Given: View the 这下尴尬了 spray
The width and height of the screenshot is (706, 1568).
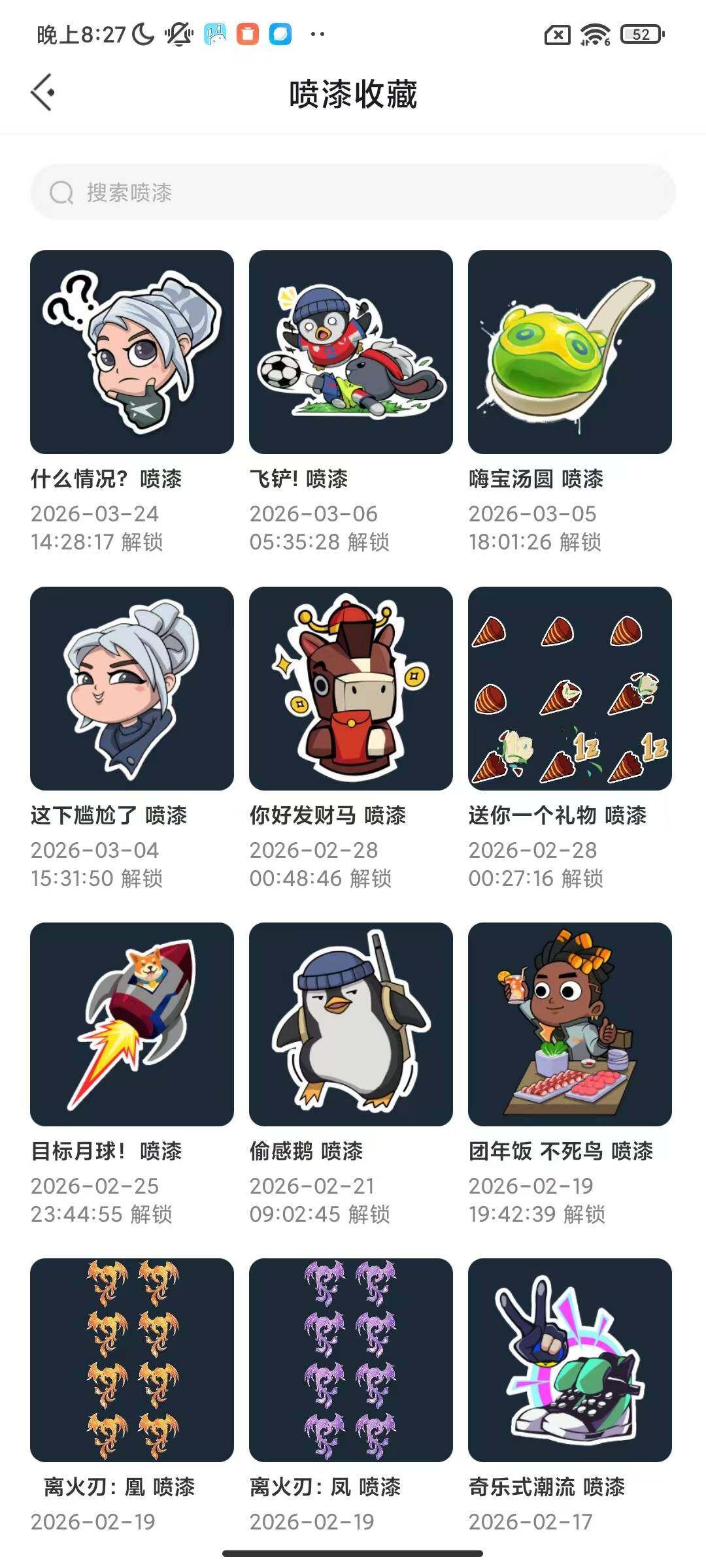Looking at the screenshot, I should pos(133,687).
